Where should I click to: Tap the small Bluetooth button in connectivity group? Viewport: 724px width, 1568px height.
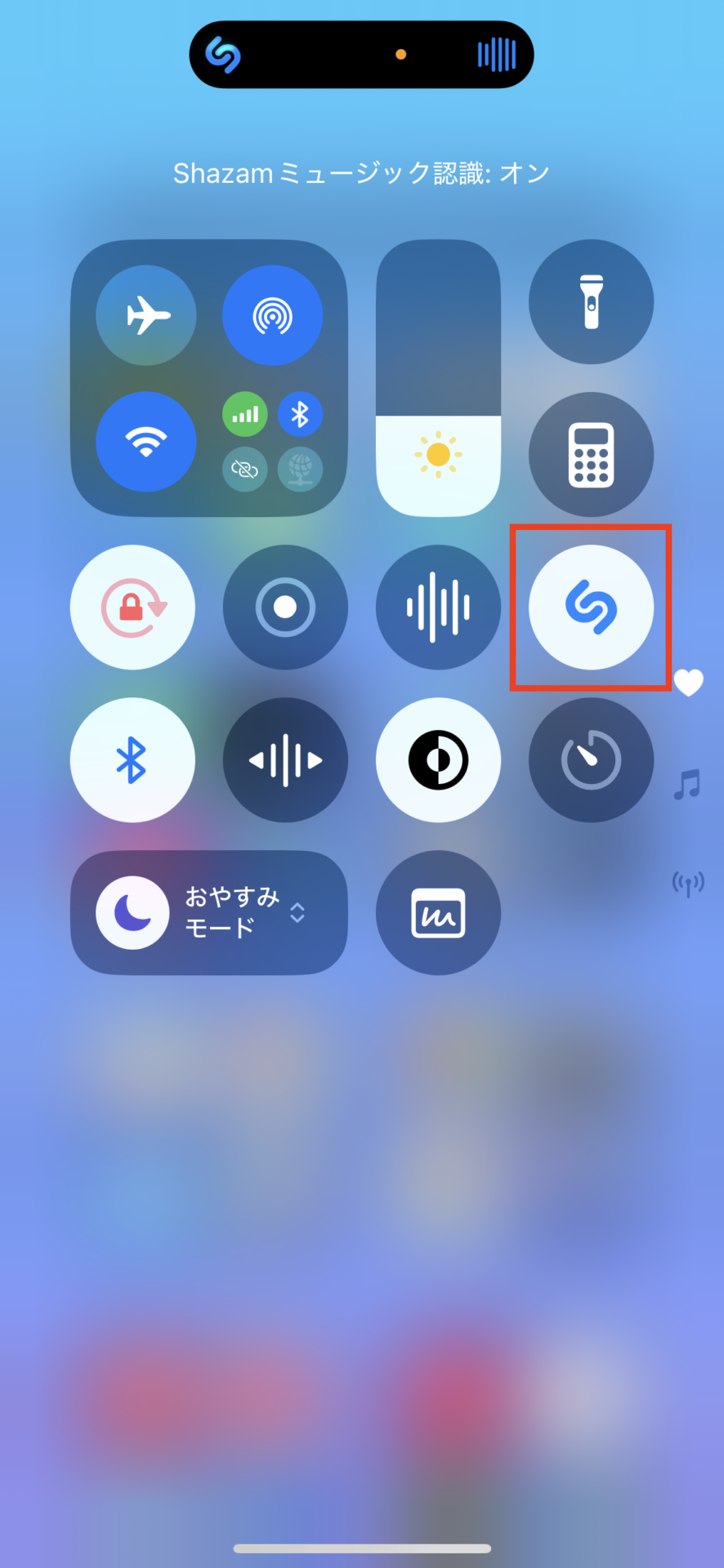point(300,415)
